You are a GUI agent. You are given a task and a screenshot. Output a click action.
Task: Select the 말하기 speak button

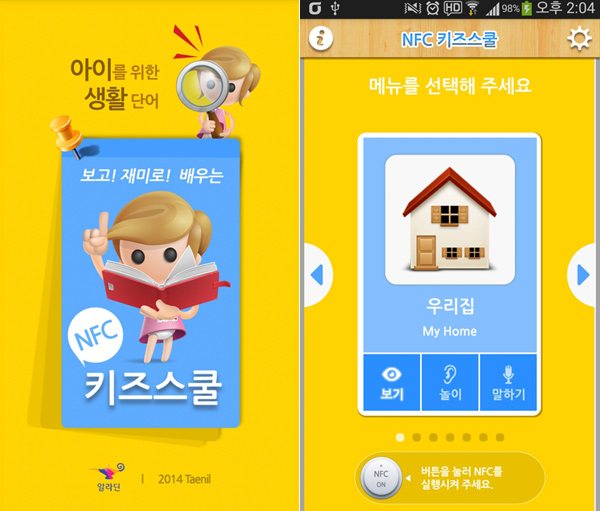(x=508, y=382)
